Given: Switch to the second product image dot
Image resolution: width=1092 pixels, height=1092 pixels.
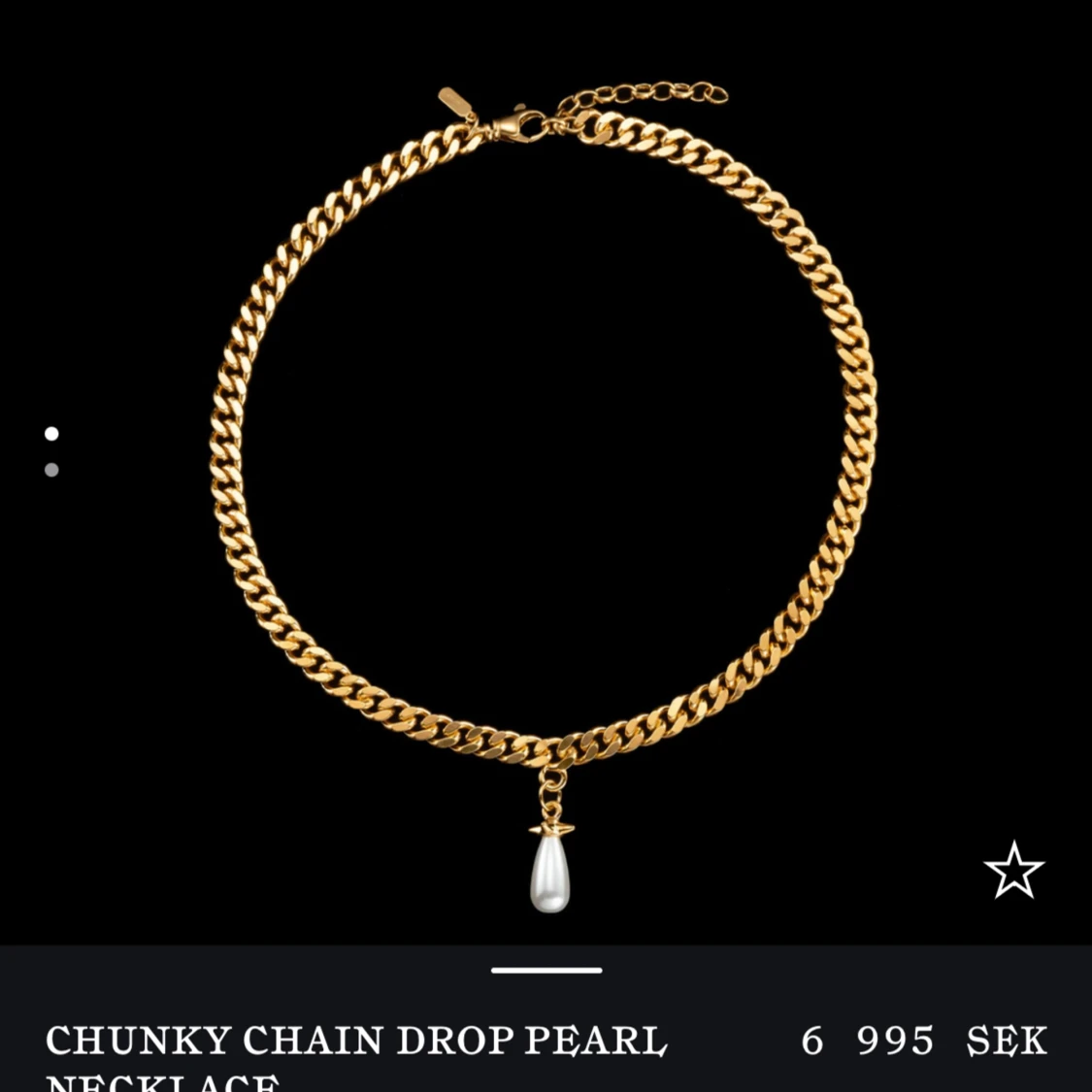Looking at the screenshot, I should click(x=51, y=470).
